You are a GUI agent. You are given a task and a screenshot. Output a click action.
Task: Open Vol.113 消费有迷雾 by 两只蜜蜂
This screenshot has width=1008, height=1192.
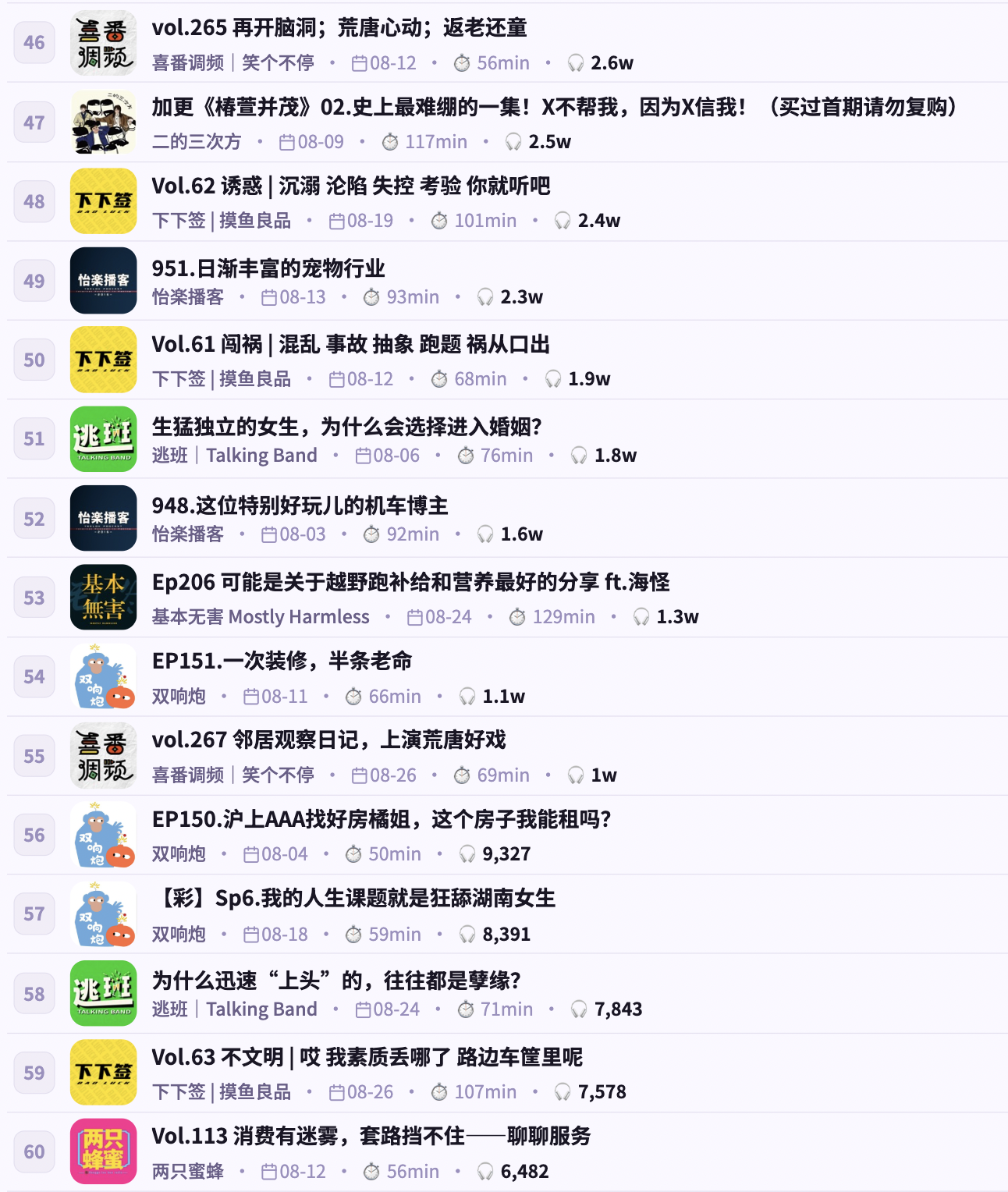[x=371, y=1136]
